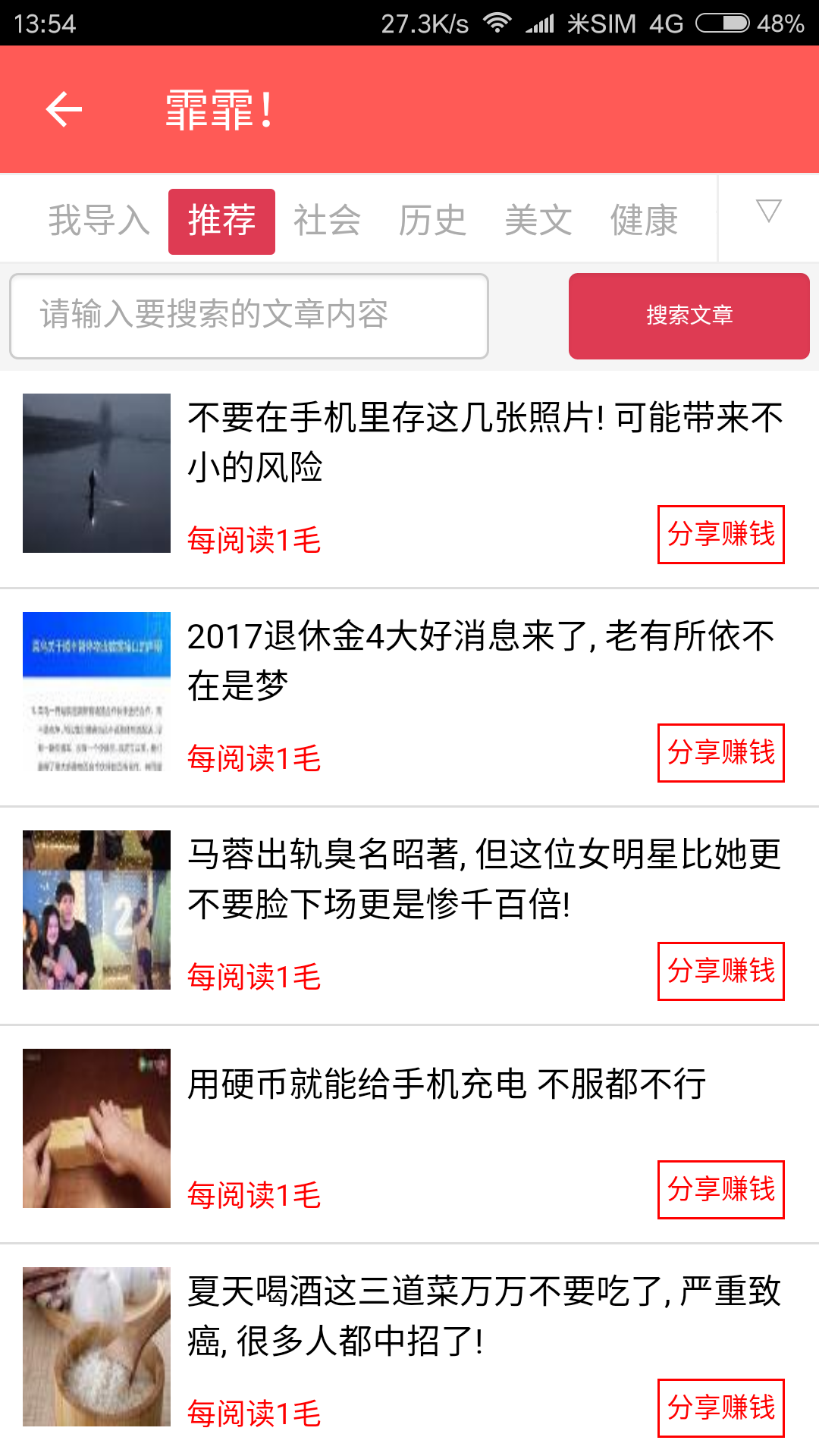This screenshot has height=1456, width=819.
Task: Open the 用硬币就能给手机充电 article
Action: pos(447,1084)
